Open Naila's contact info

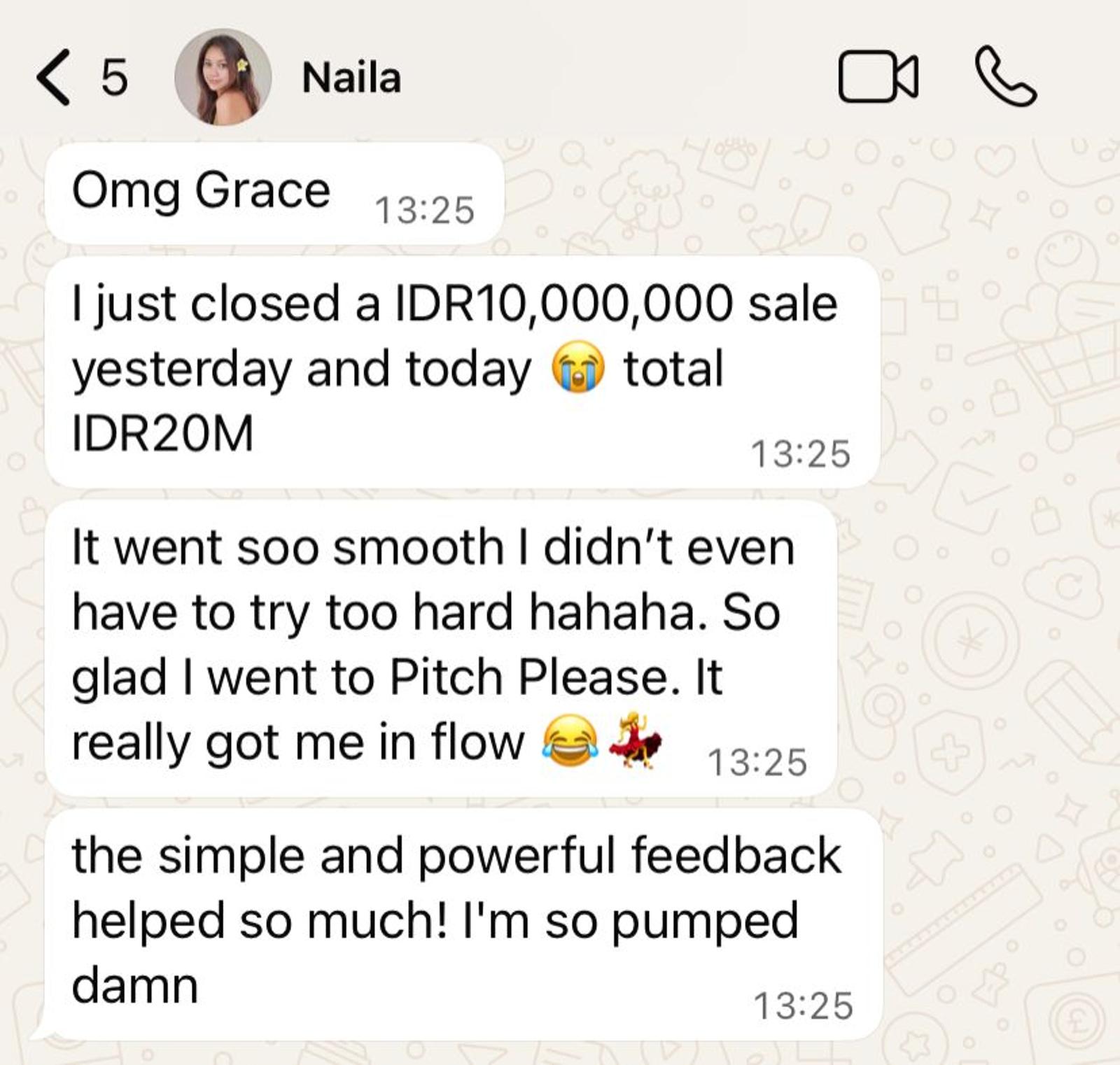(x=351, y=77)
